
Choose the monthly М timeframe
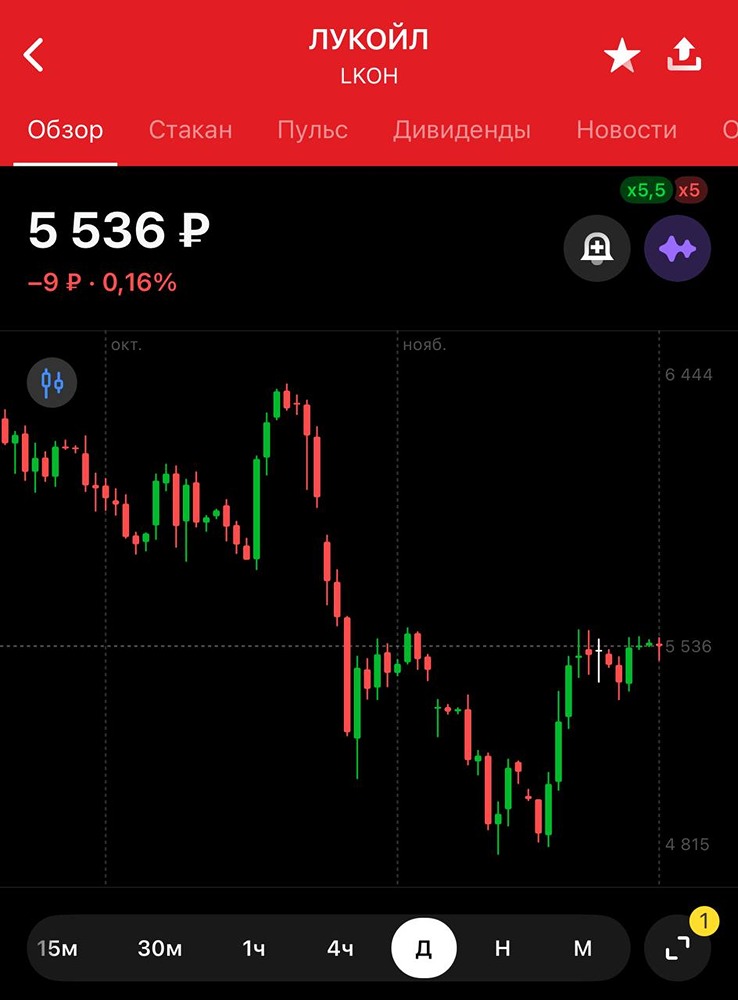582,948
